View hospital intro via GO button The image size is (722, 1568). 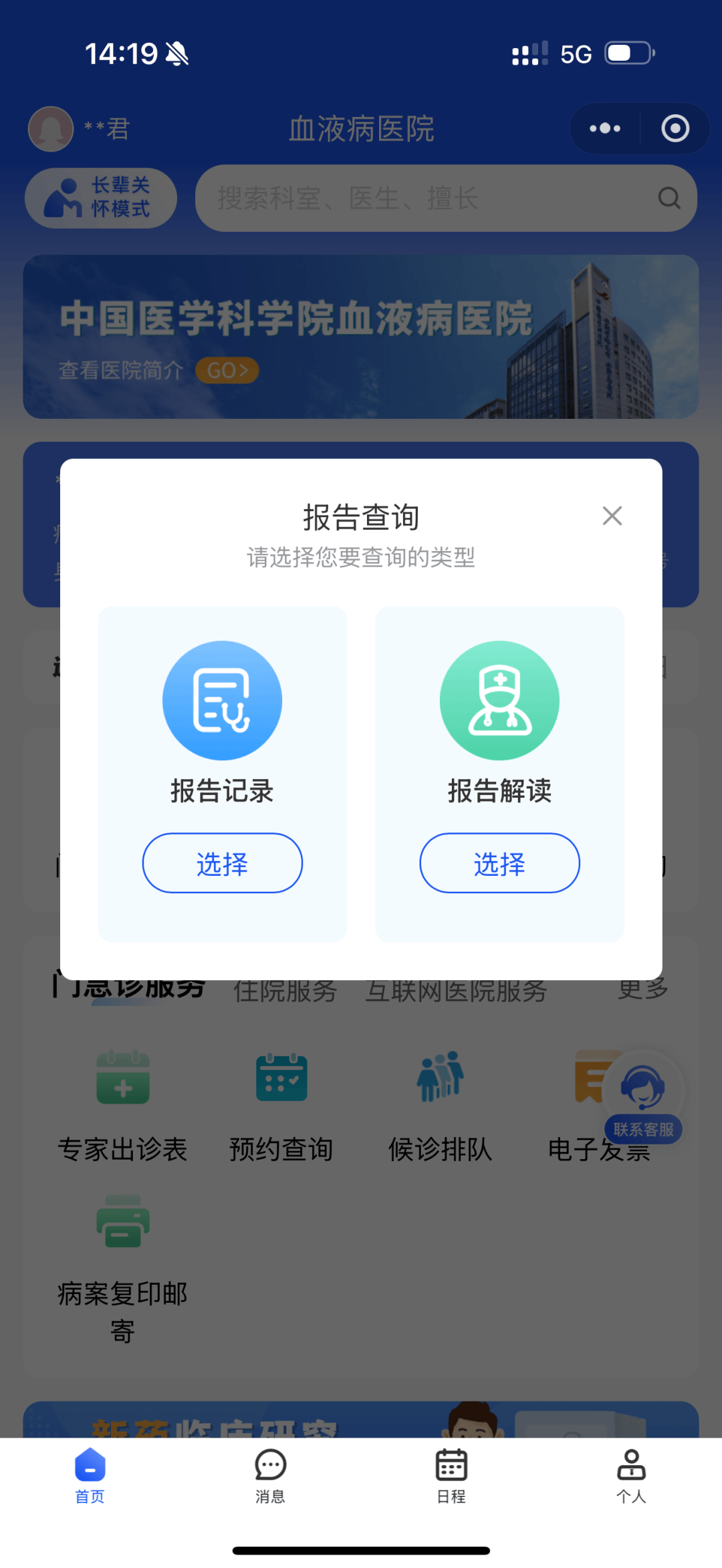[227, 370]
